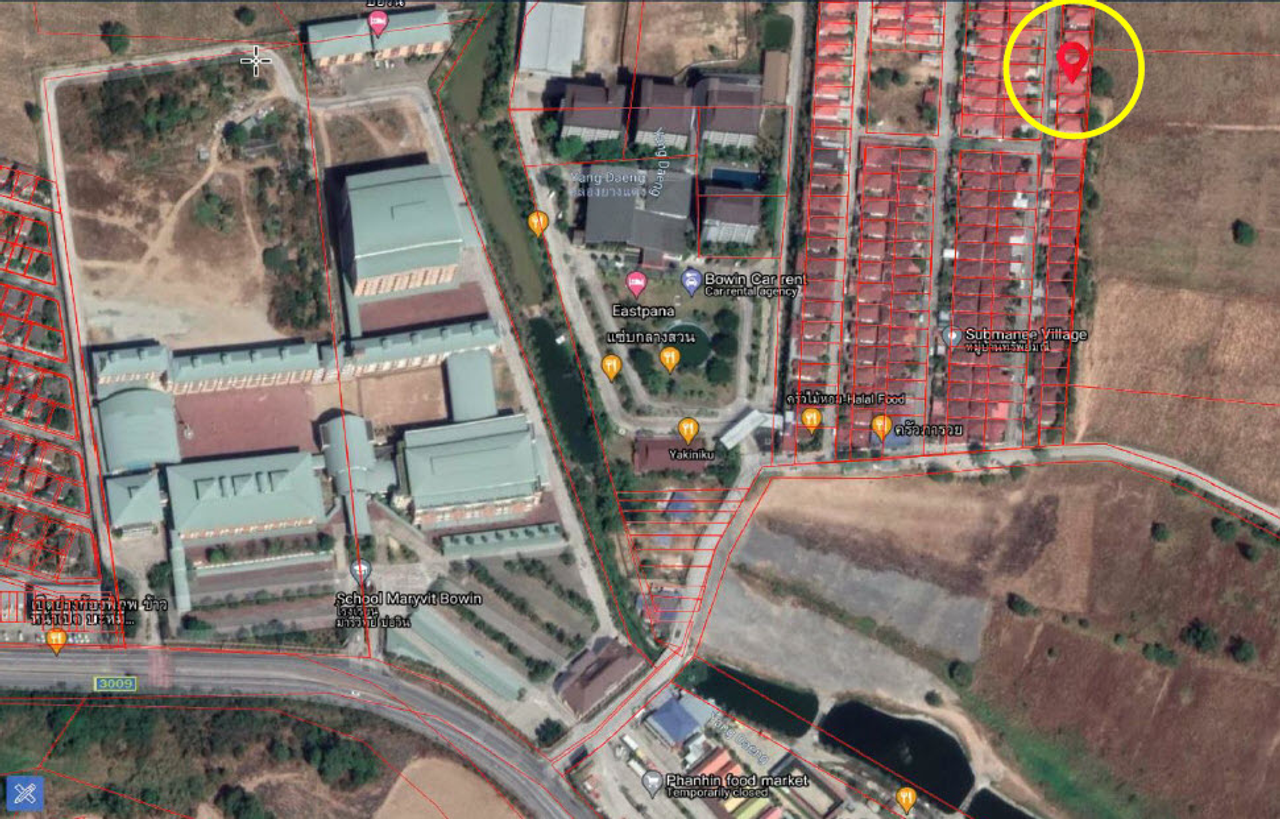The width and height of the screenshot is (1280, 819).
Task: Open the Yakiniku restaurant marker
Action: tap(688, 431)
